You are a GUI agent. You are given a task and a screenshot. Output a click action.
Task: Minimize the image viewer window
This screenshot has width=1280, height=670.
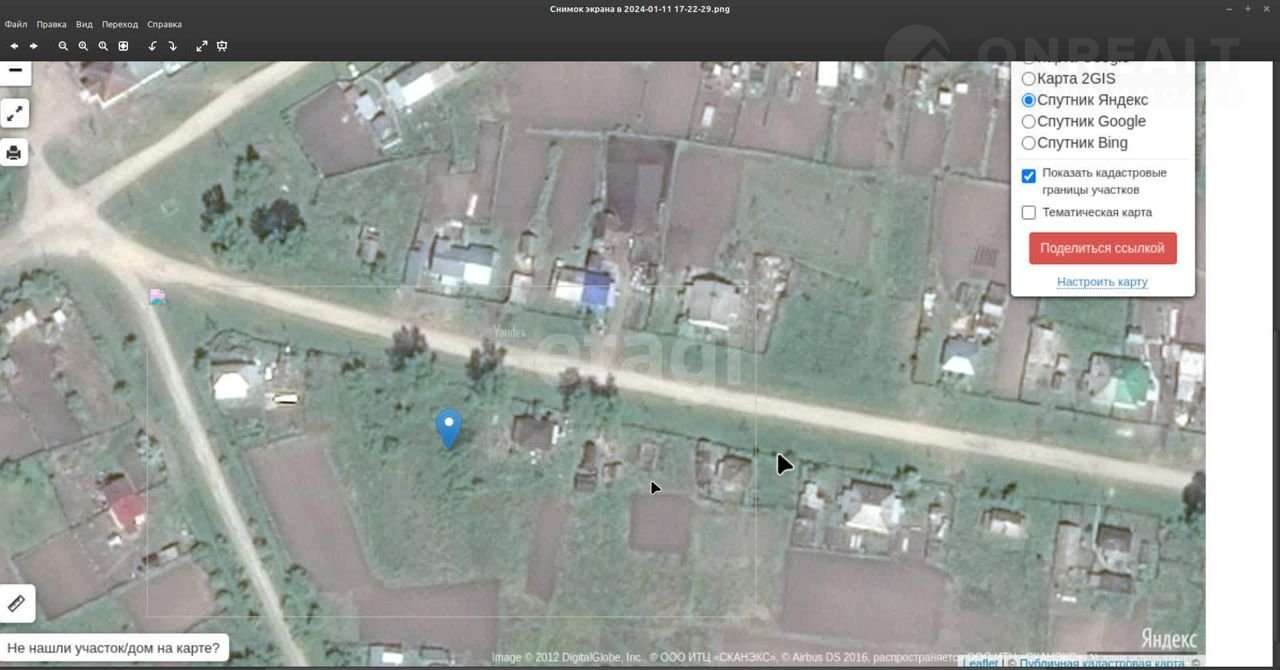1229,9
